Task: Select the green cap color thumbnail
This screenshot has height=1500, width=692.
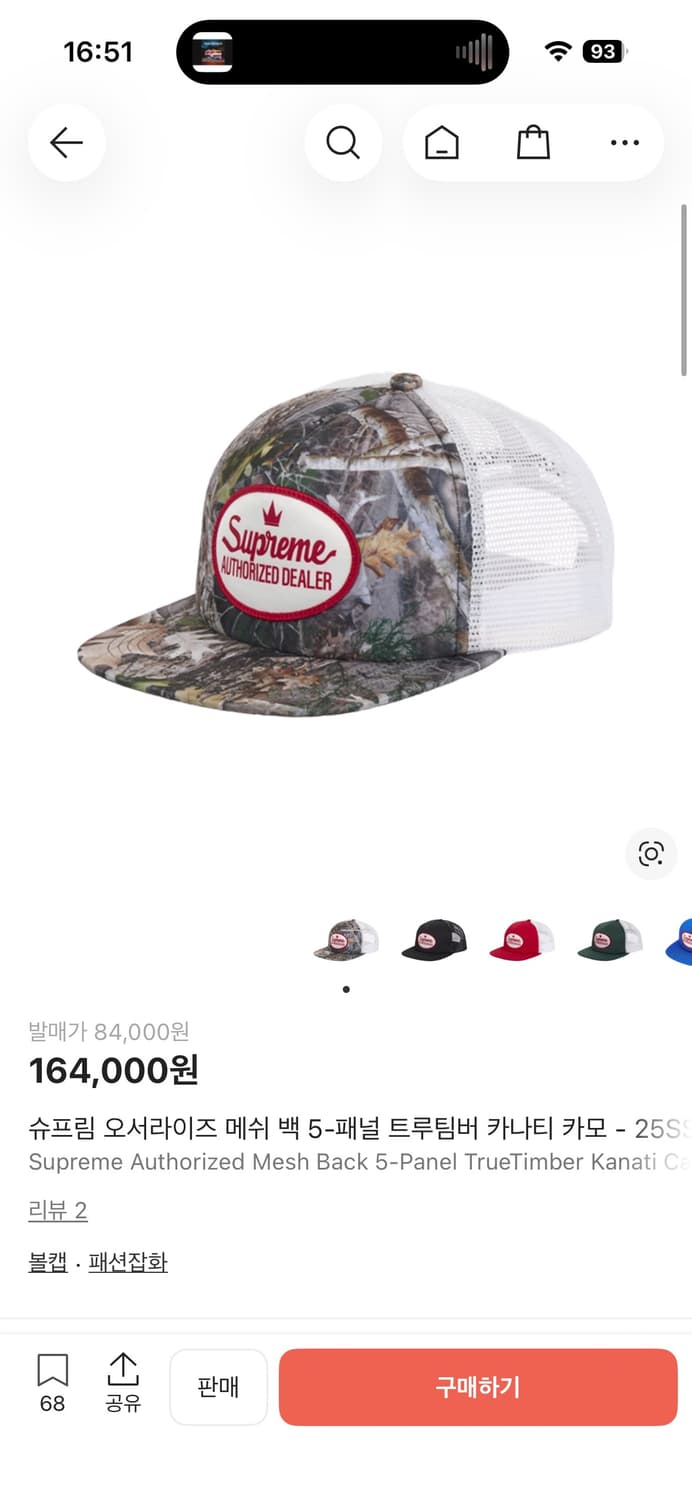Action: coord(609,940)
